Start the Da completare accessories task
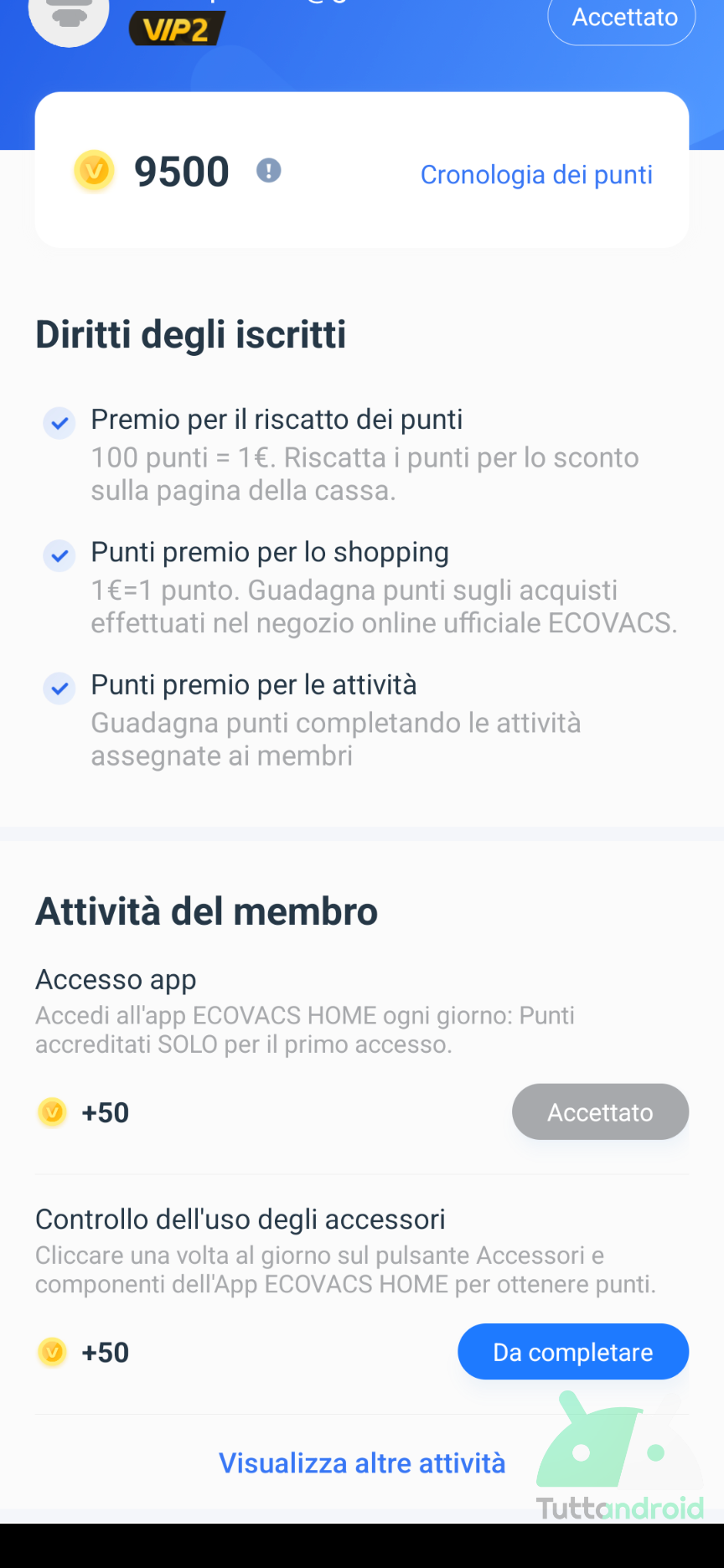The image size is (724, 1568). tap(573, 1351)
